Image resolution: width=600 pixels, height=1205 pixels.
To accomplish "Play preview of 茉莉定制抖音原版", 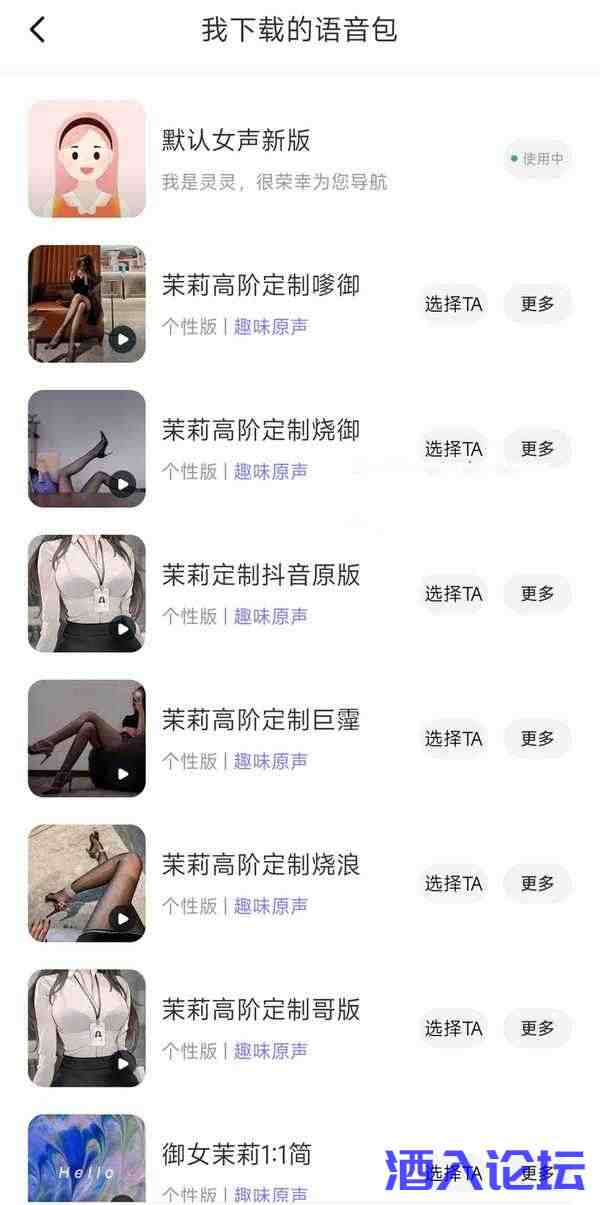I will point(122,629).
